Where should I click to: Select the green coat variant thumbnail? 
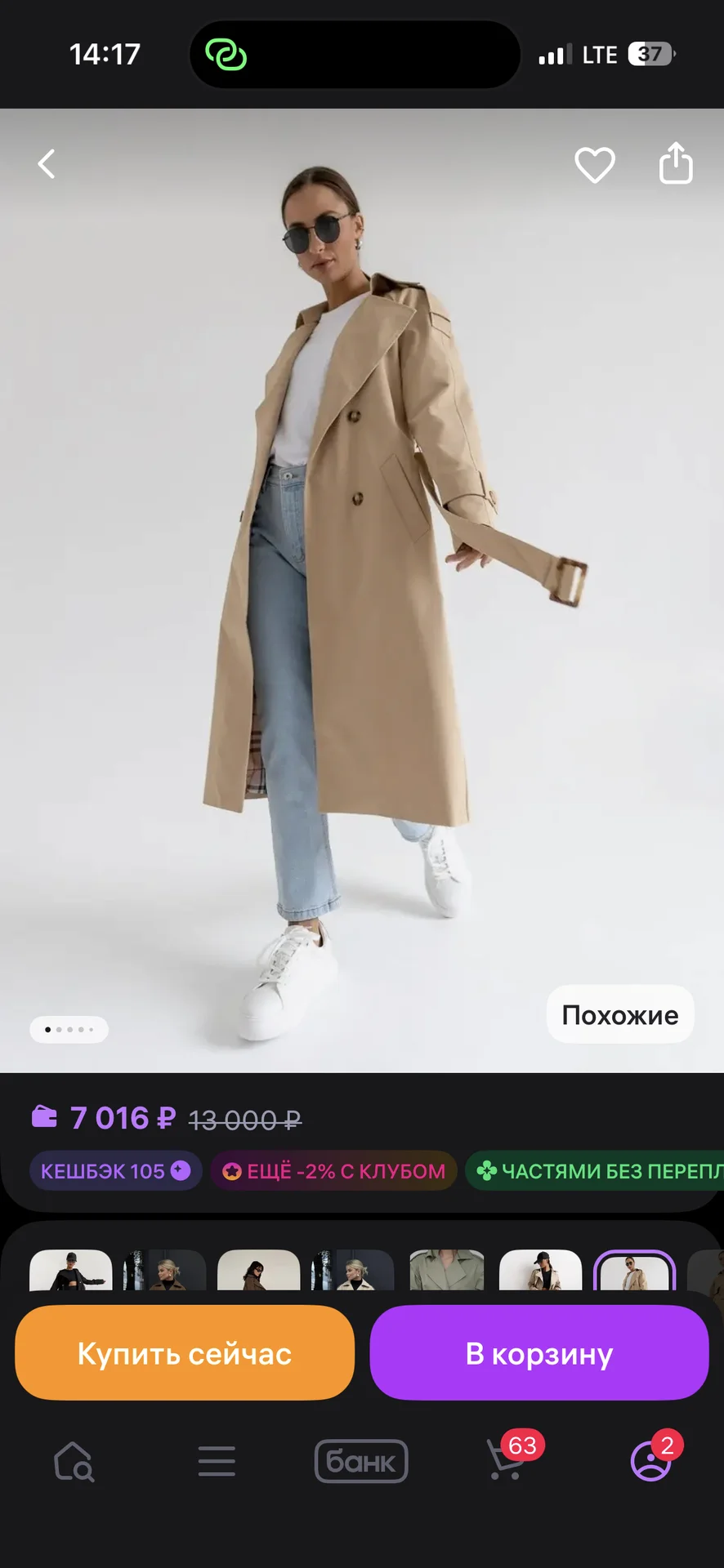tap(447, 1270)
